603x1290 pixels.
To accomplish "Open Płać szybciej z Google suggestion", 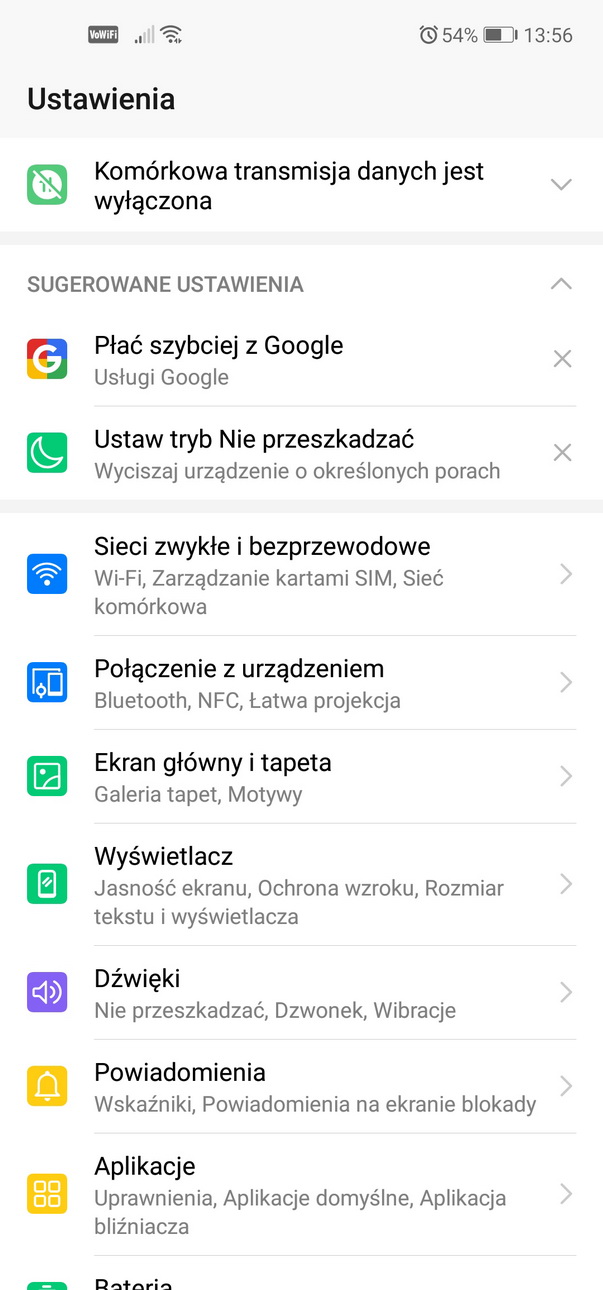I will (x=300, y=360).
